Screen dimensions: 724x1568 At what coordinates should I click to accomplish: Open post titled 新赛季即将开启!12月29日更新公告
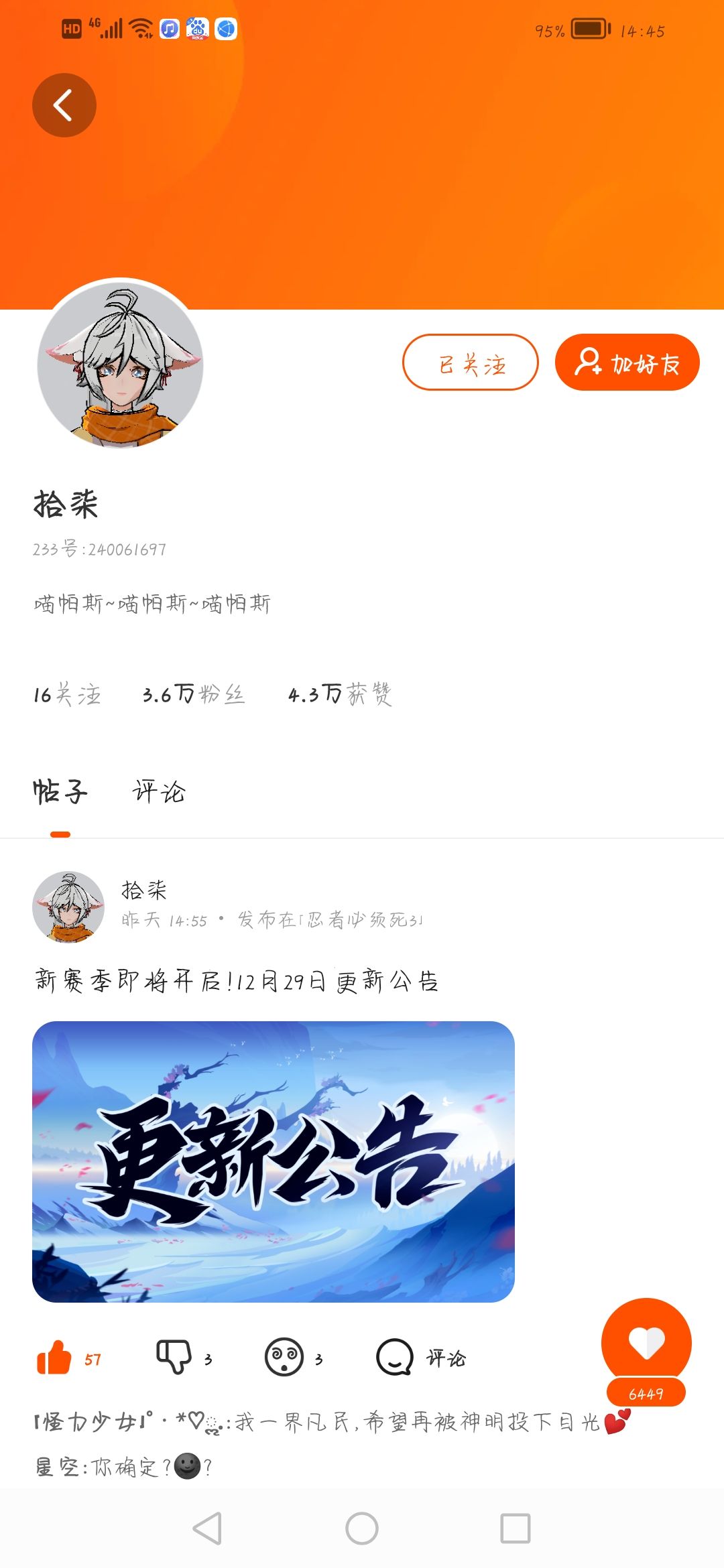(x=237, y=982)
